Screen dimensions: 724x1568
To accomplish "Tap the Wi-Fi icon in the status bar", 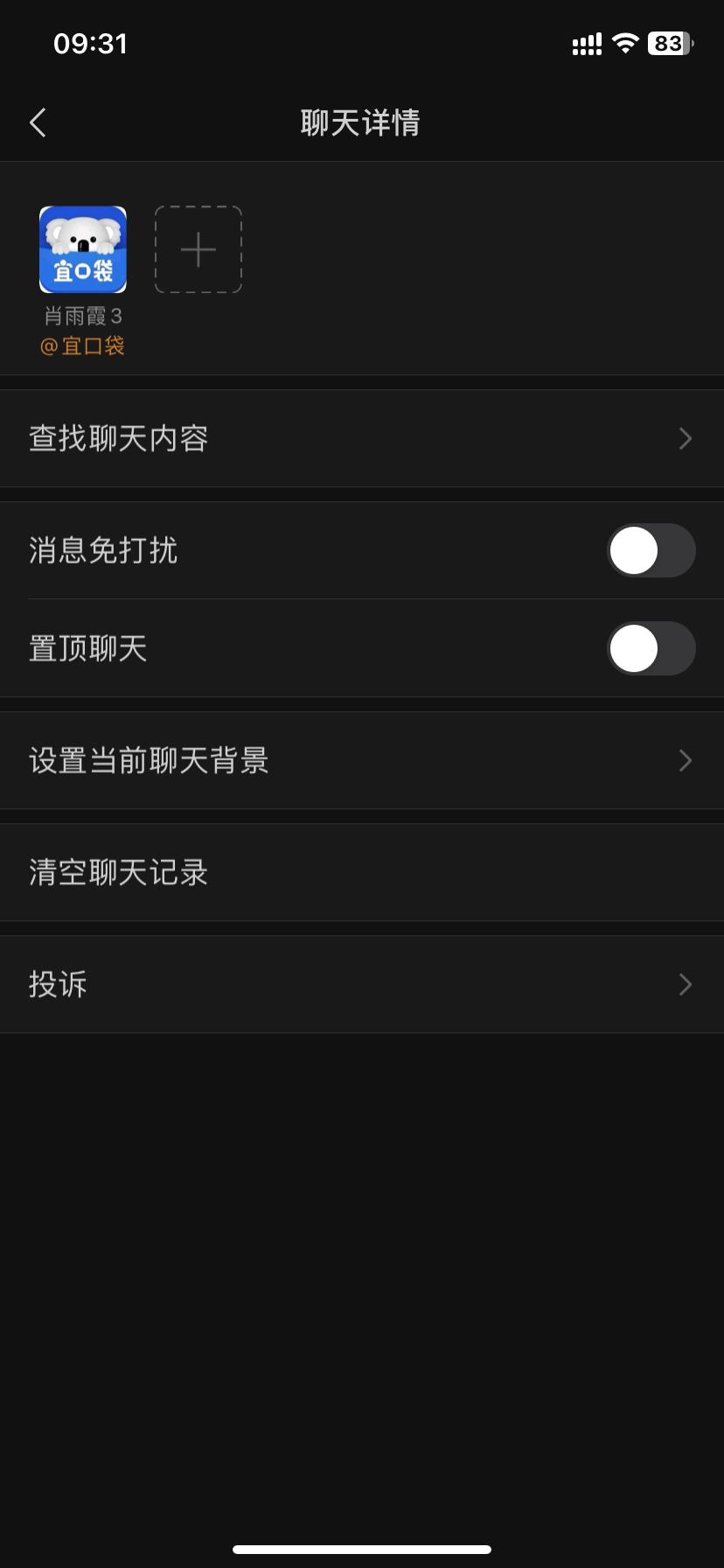I will (627, 42).
